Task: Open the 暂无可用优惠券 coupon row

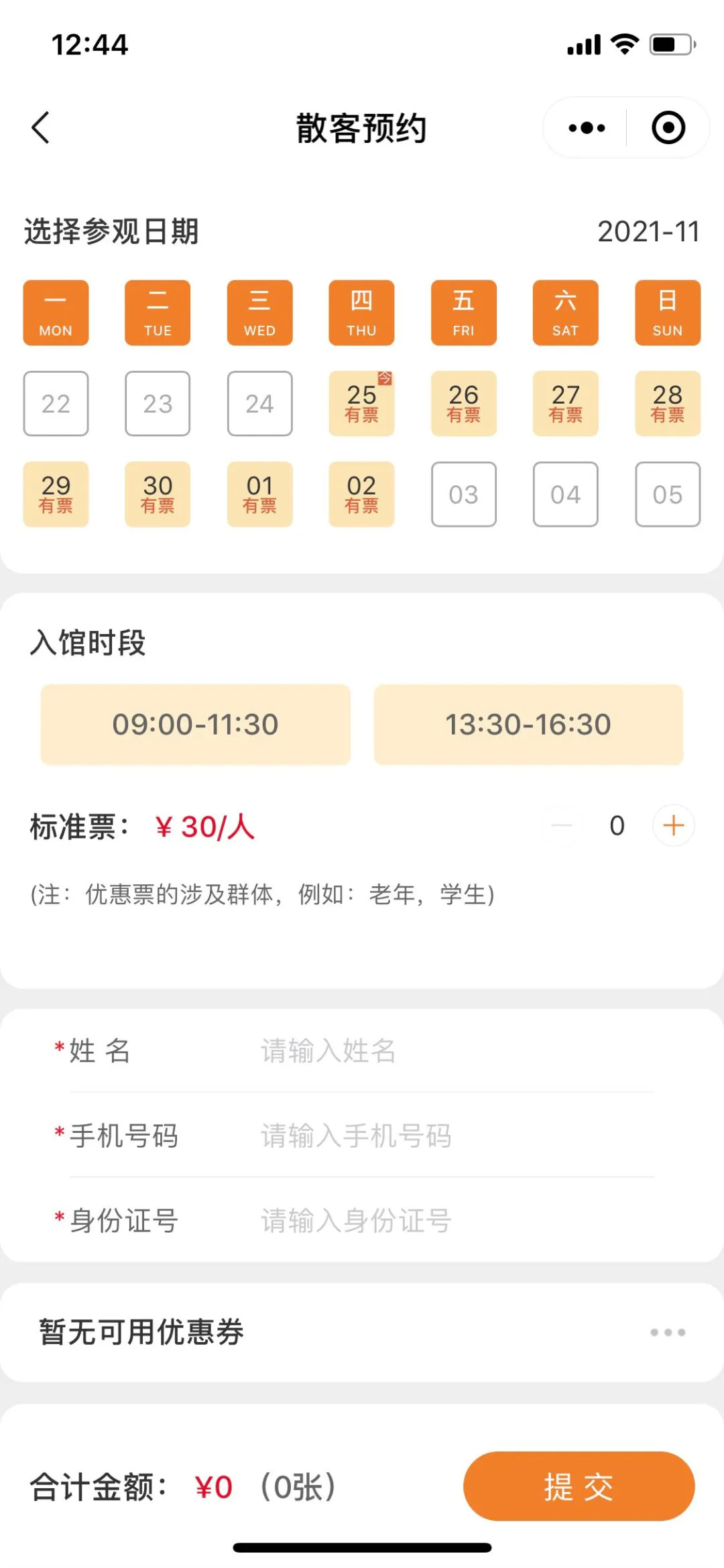Action: (362, 1332)
